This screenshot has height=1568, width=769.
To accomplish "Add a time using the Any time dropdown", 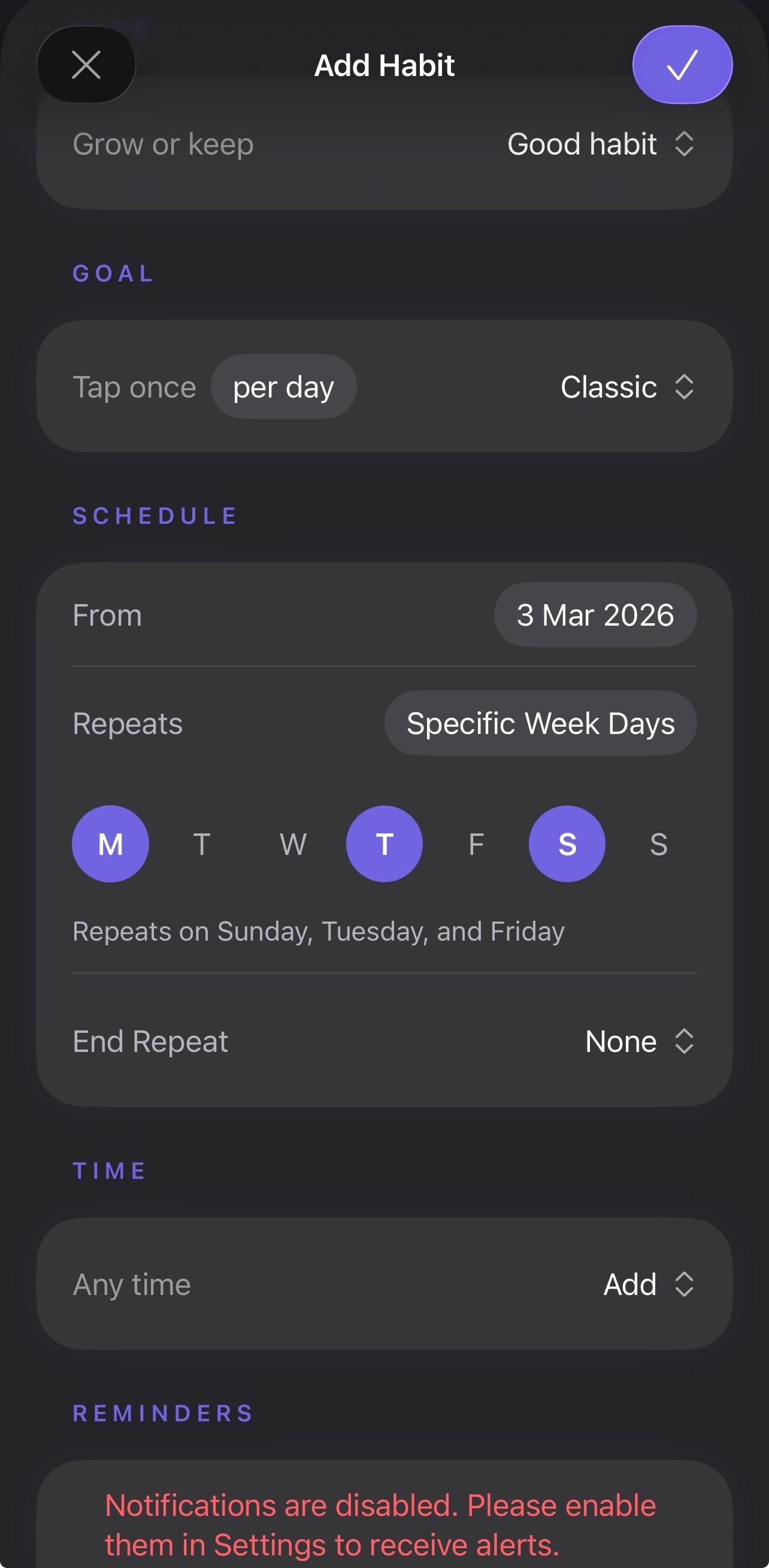I will tap(648, 1284).
